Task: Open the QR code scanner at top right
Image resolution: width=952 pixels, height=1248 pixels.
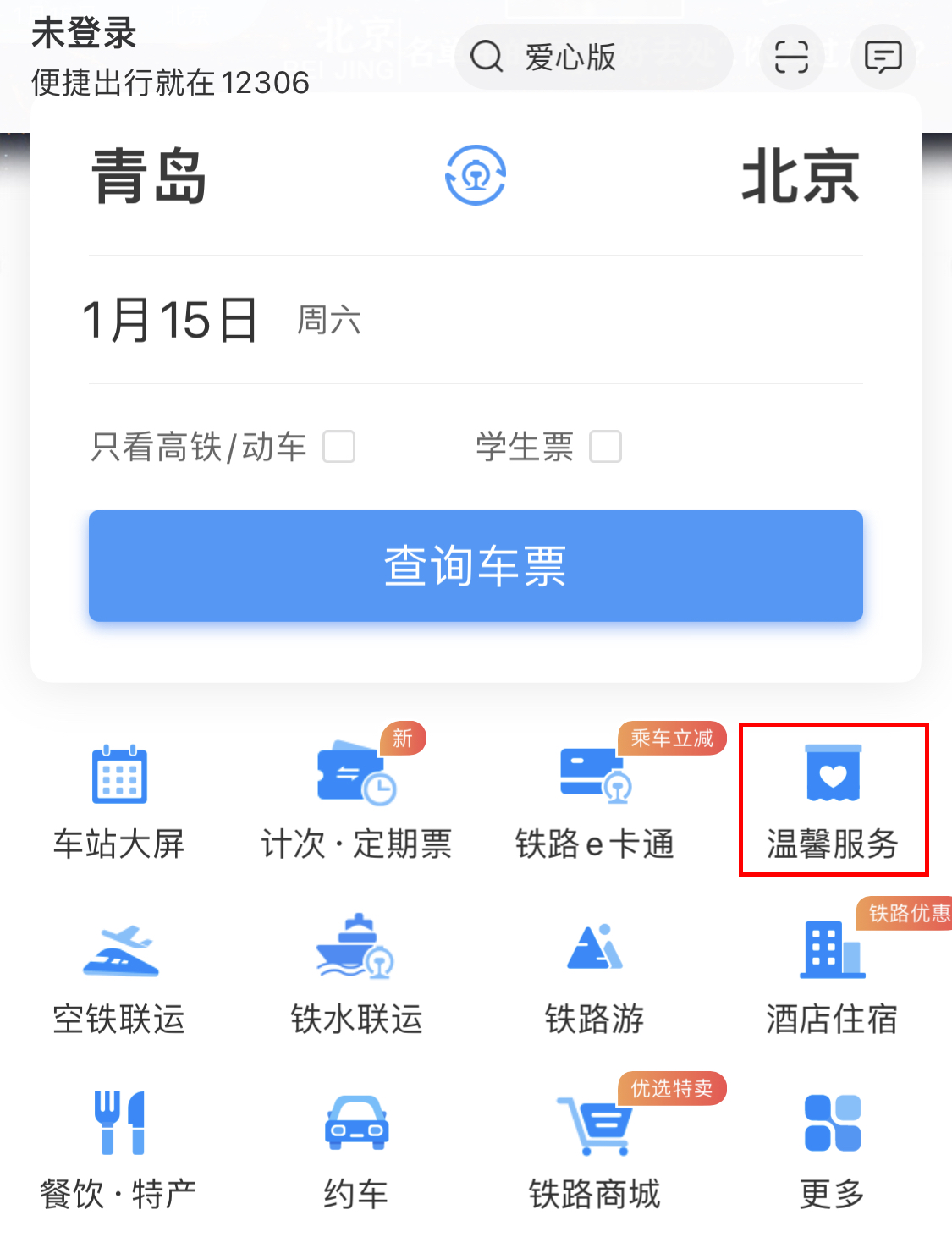Action: [x=790, y=57]
